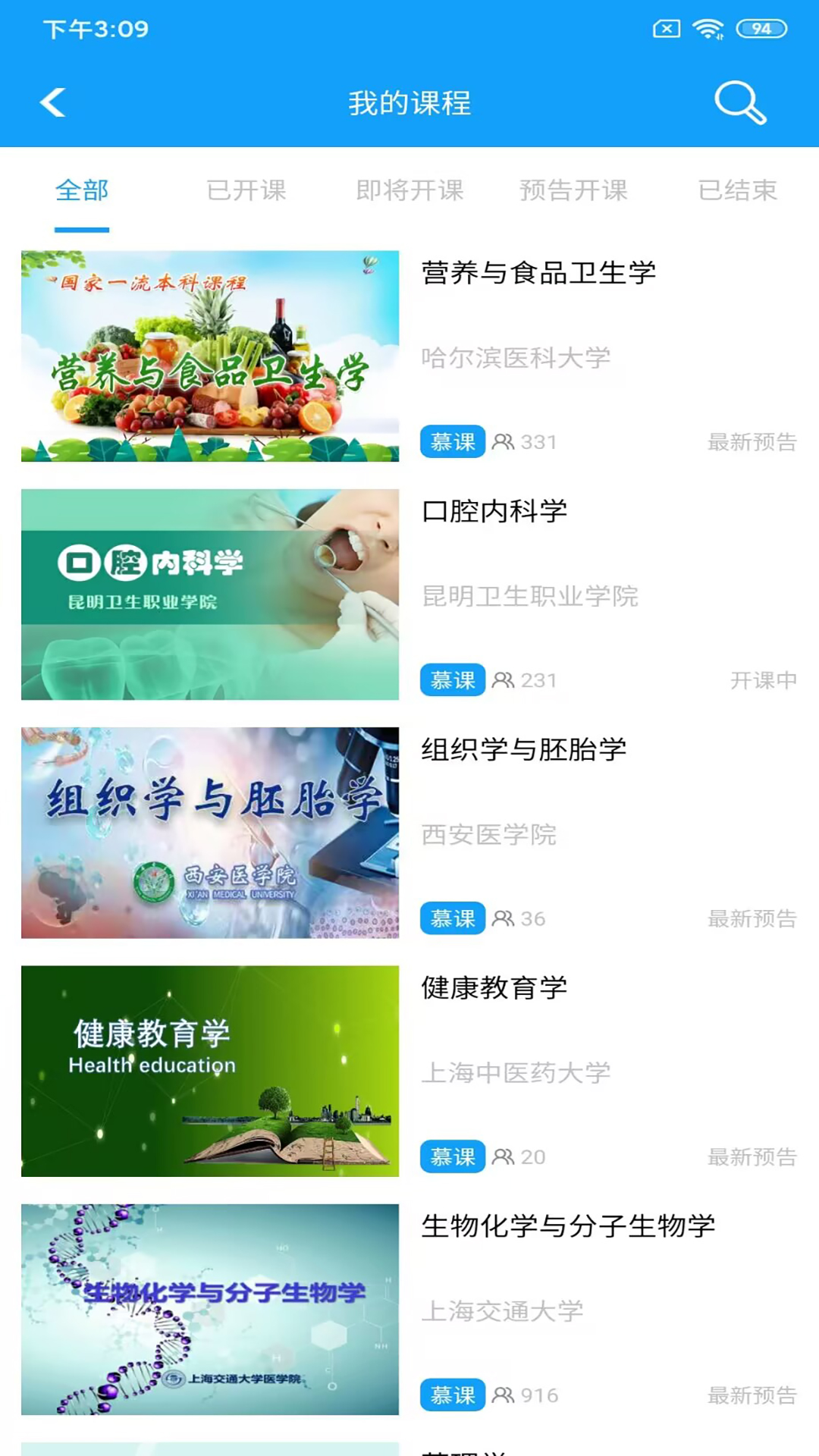The width and height of the screenshot is (819, 1456).
Task: Open the 口腔内科学 course
Action: click(x=409, y=594)
